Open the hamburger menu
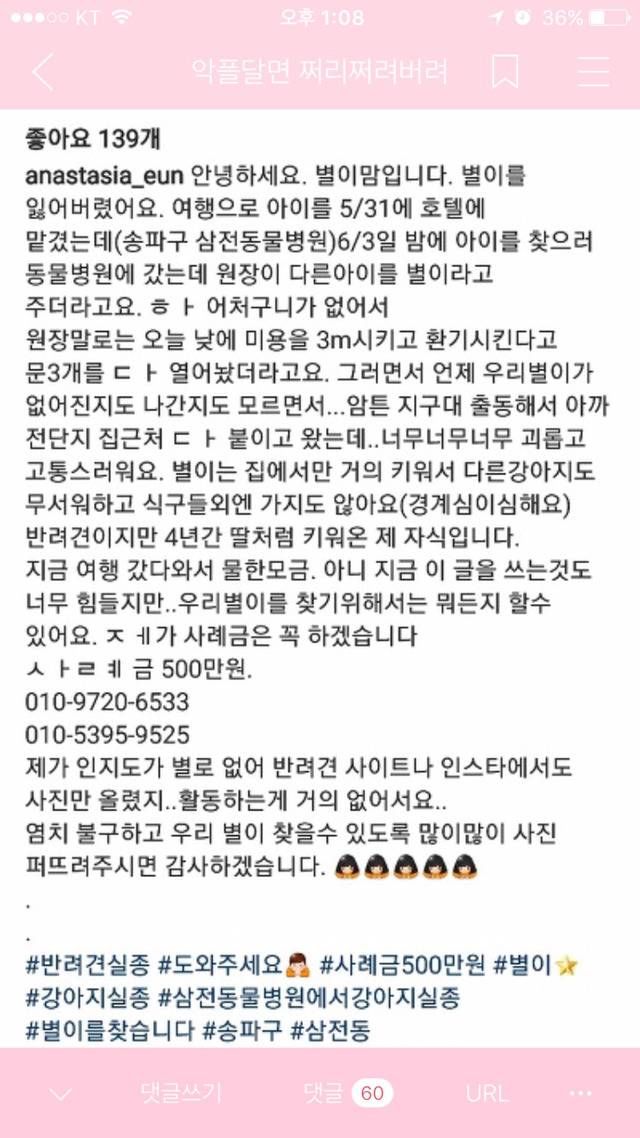This screenshot has width=640, height=1138. [x=594, y=71]
